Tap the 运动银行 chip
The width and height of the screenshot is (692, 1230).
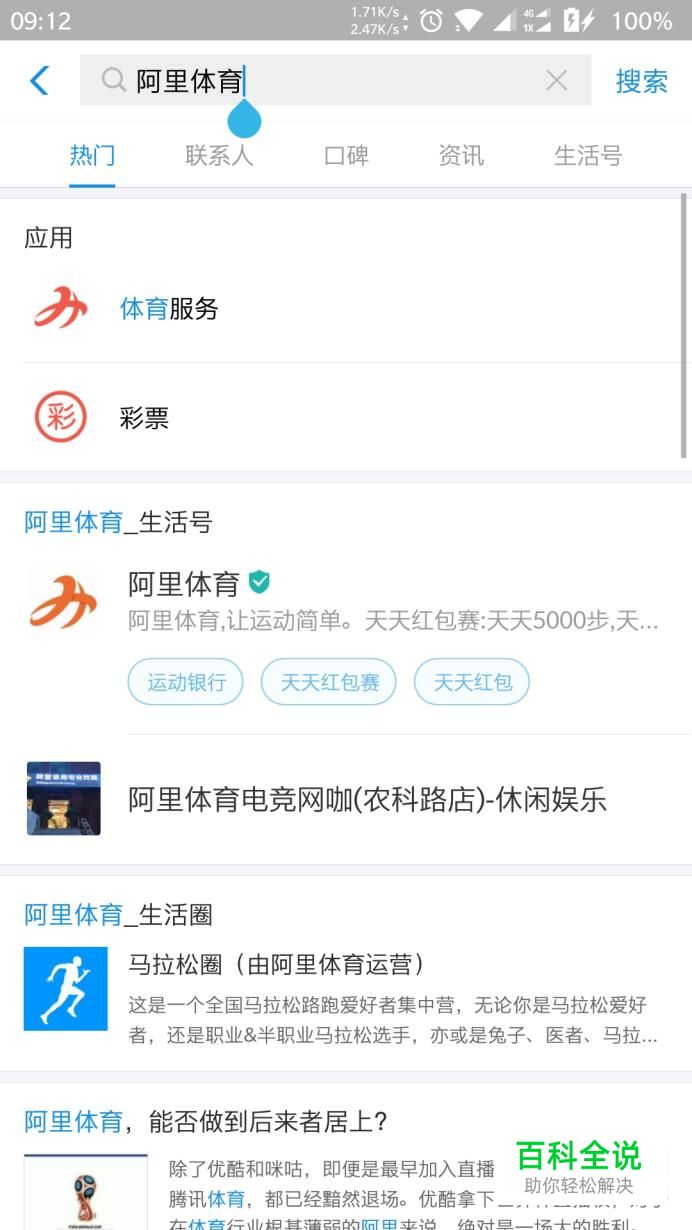click(x=187, y=683)
